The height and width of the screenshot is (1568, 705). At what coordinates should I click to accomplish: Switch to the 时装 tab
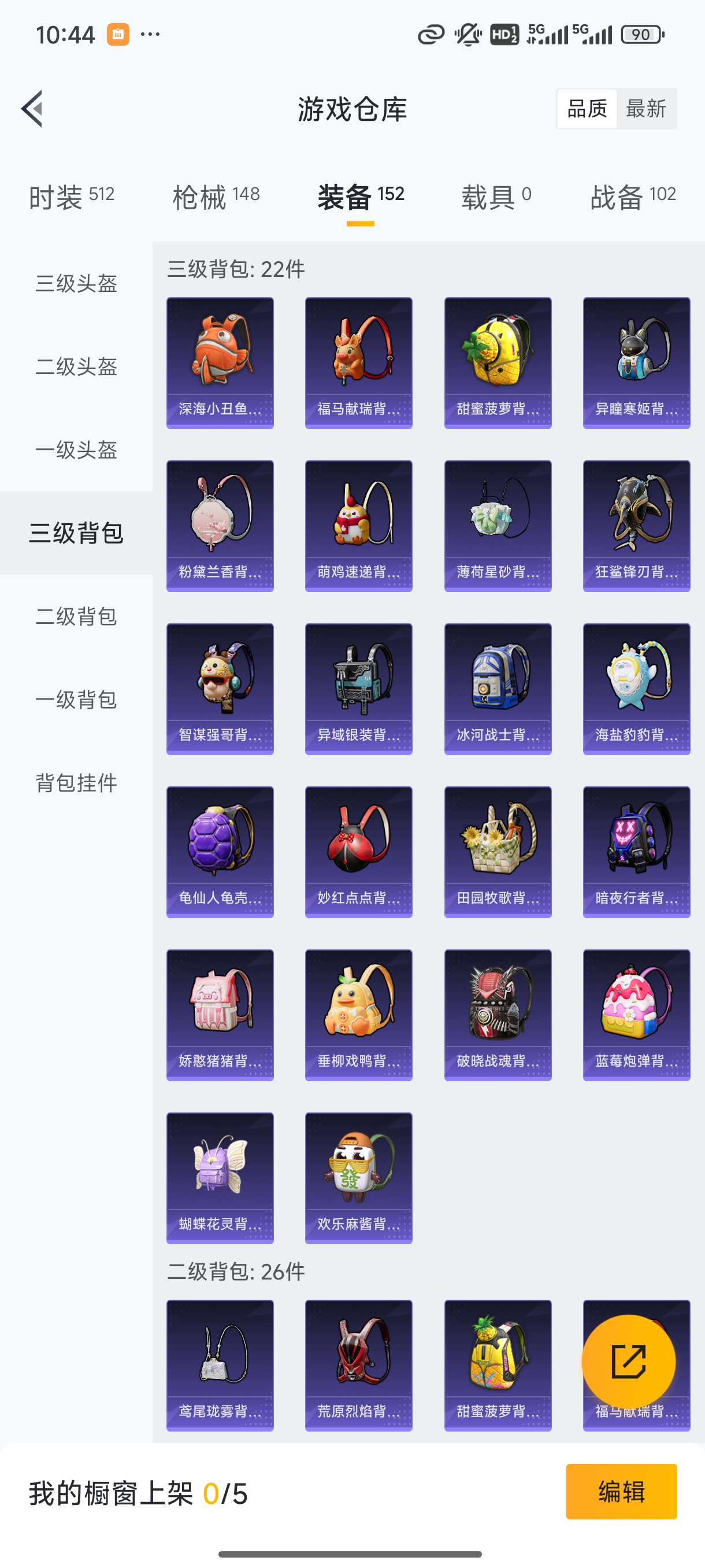pyautogui.click(x=71, y=196)
